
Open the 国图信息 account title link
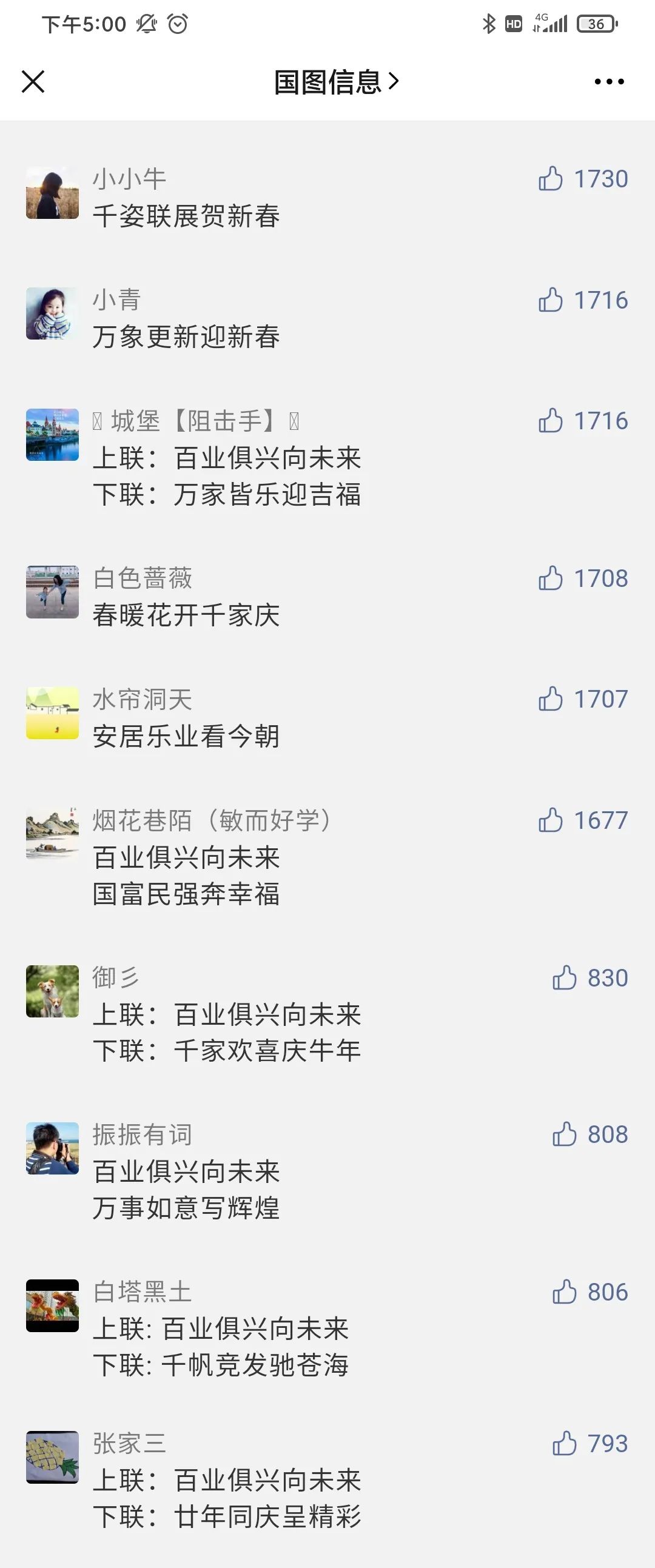pyautogui.click(x=335, y=82)
